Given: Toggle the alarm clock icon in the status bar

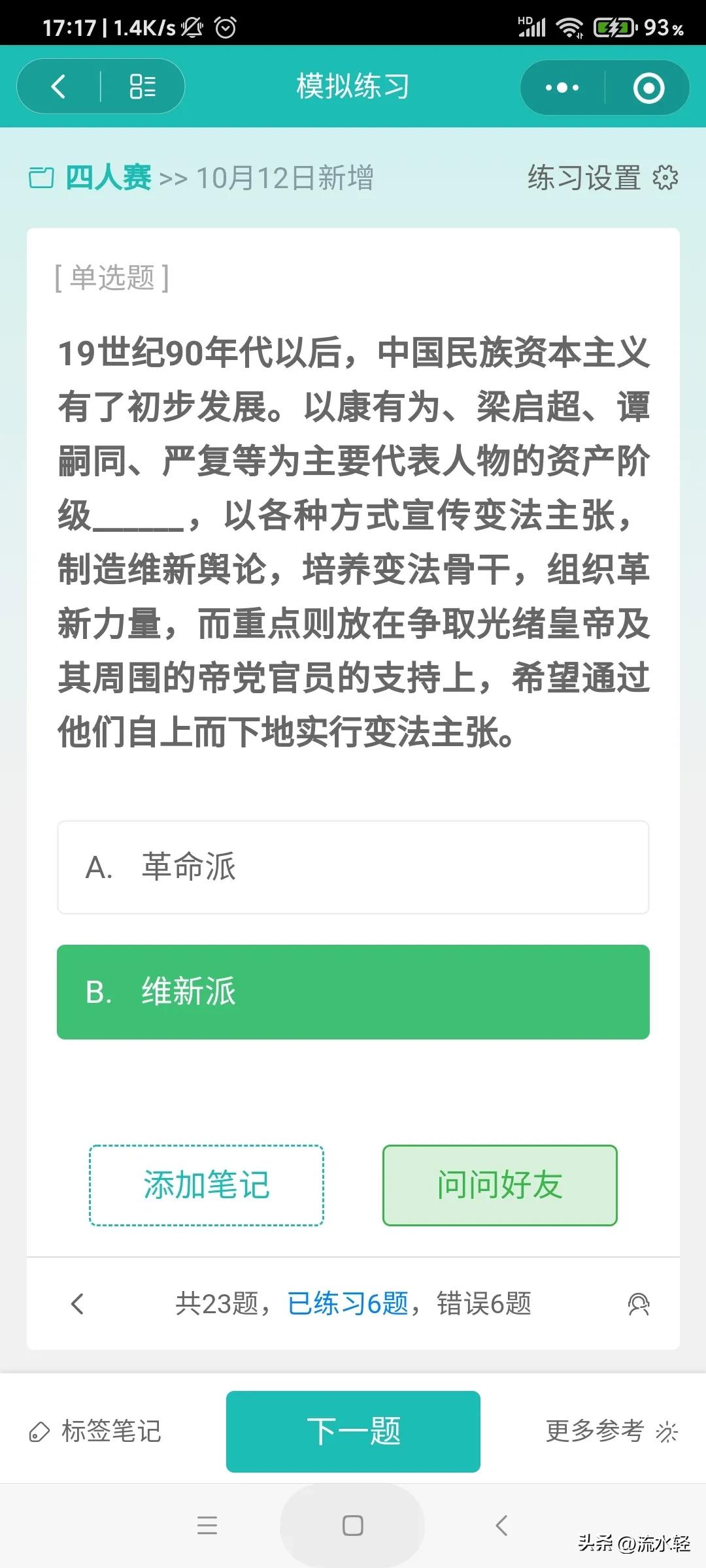Looking at the screenshot, I should (225, 27).
